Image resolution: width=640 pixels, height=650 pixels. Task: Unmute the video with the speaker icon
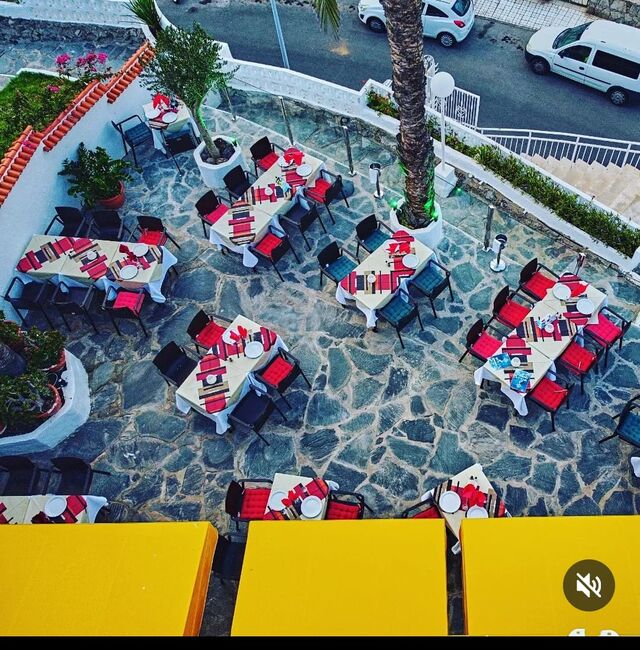click(x=589, y=585)
